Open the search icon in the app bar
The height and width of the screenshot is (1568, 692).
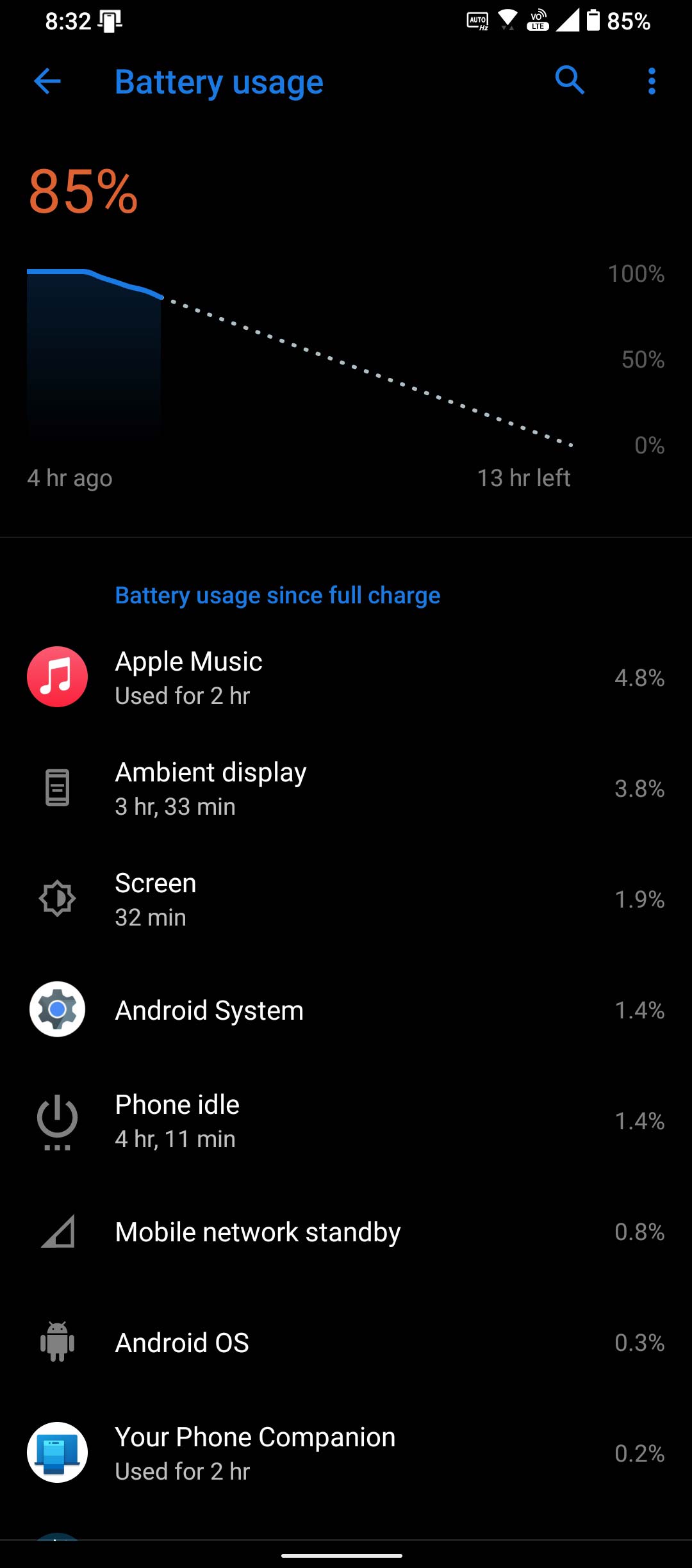[569, 81]
